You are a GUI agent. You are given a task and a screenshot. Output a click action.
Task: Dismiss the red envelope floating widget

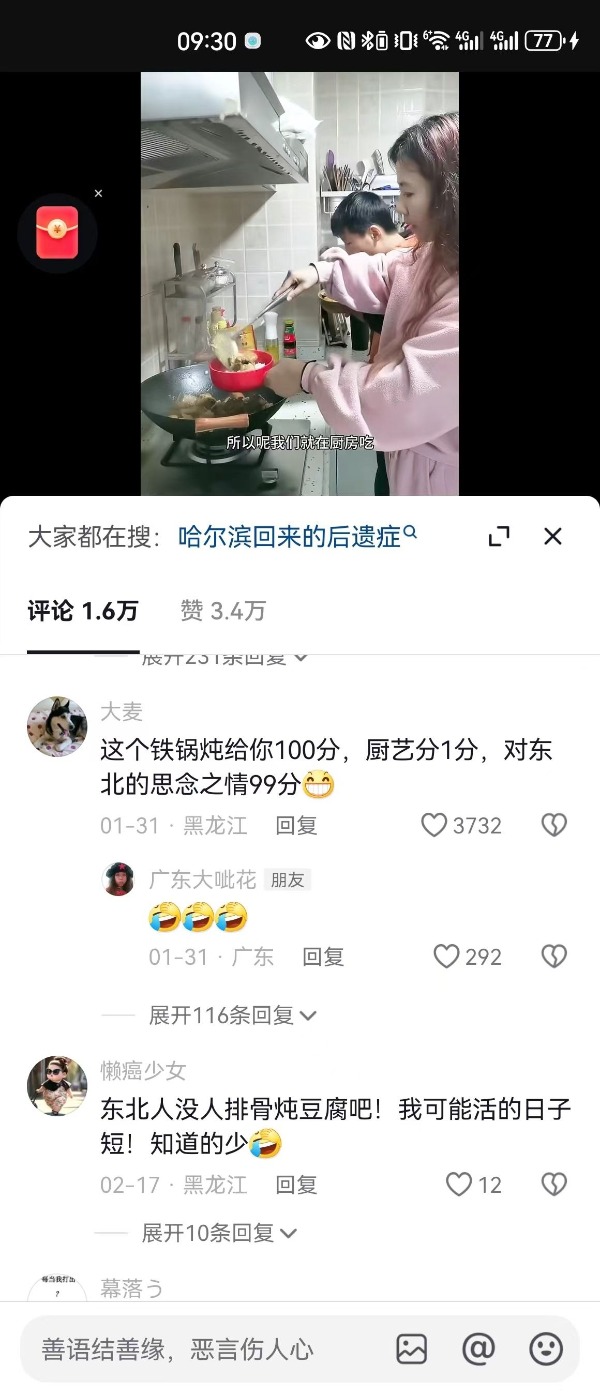point(98,193)
